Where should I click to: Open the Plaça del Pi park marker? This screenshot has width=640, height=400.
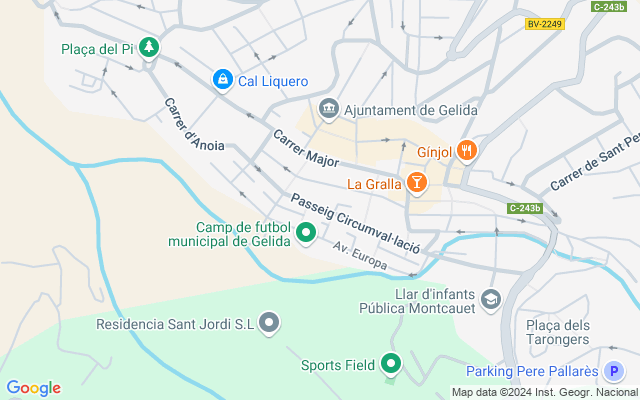(x=149, y=47)
